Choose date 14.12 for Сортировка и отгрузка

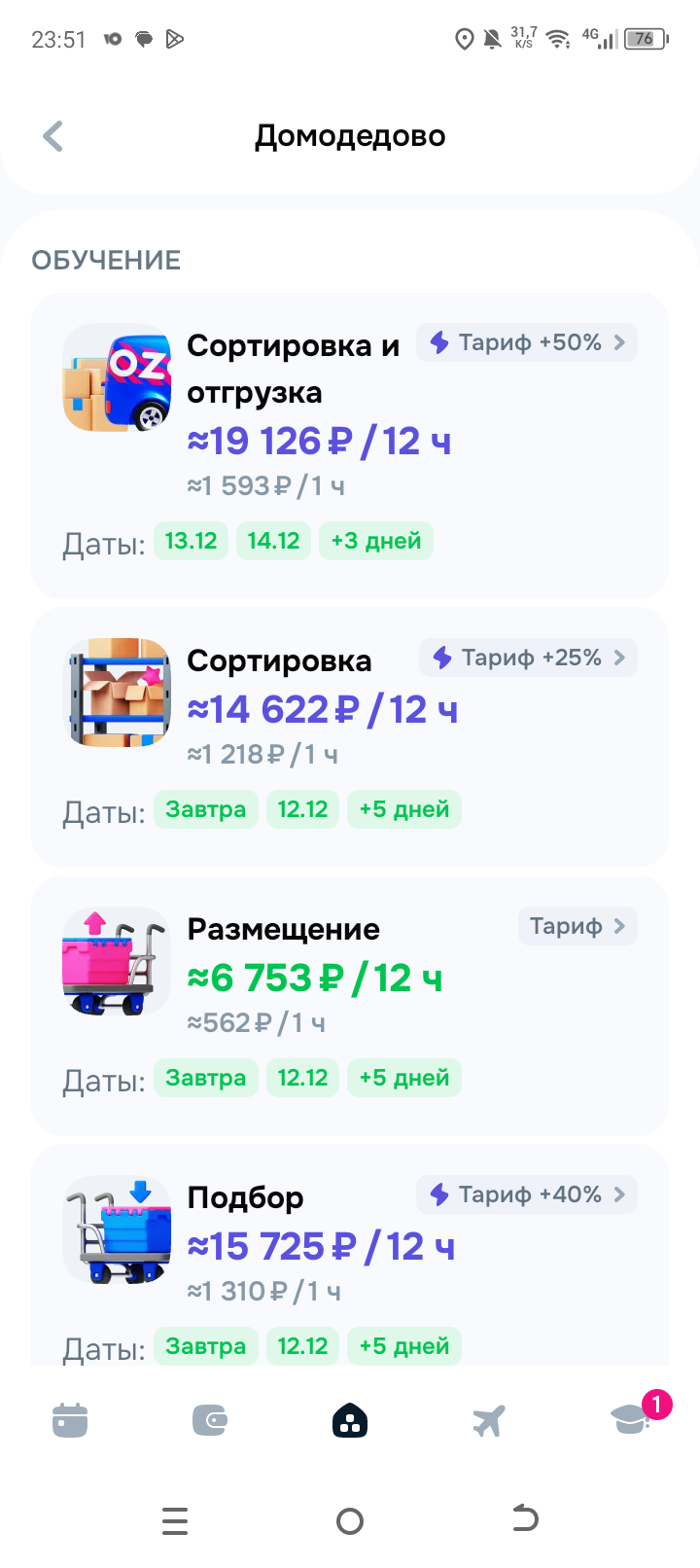pos(273,541)
